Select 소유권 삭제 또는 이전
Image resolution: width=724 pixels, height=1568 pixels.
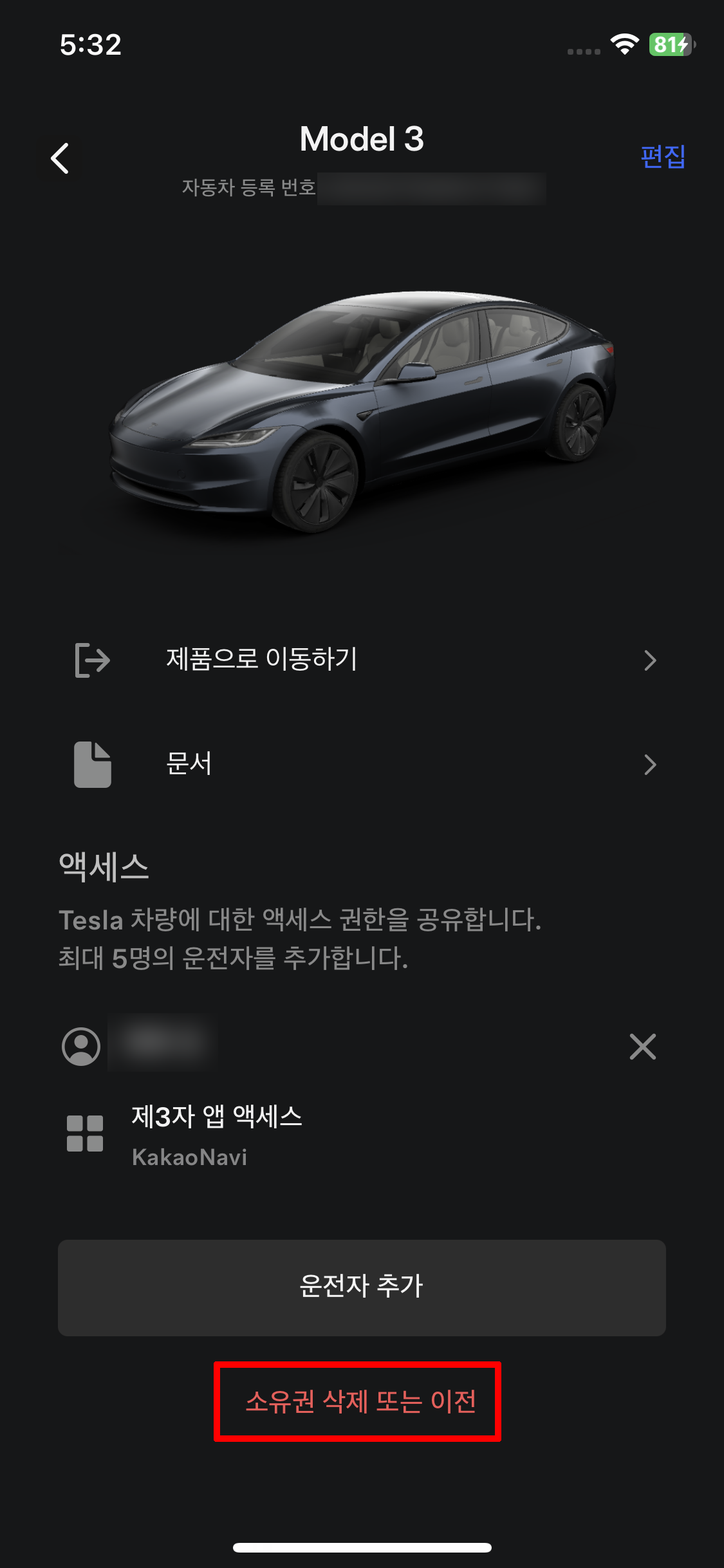(360, 1401)
